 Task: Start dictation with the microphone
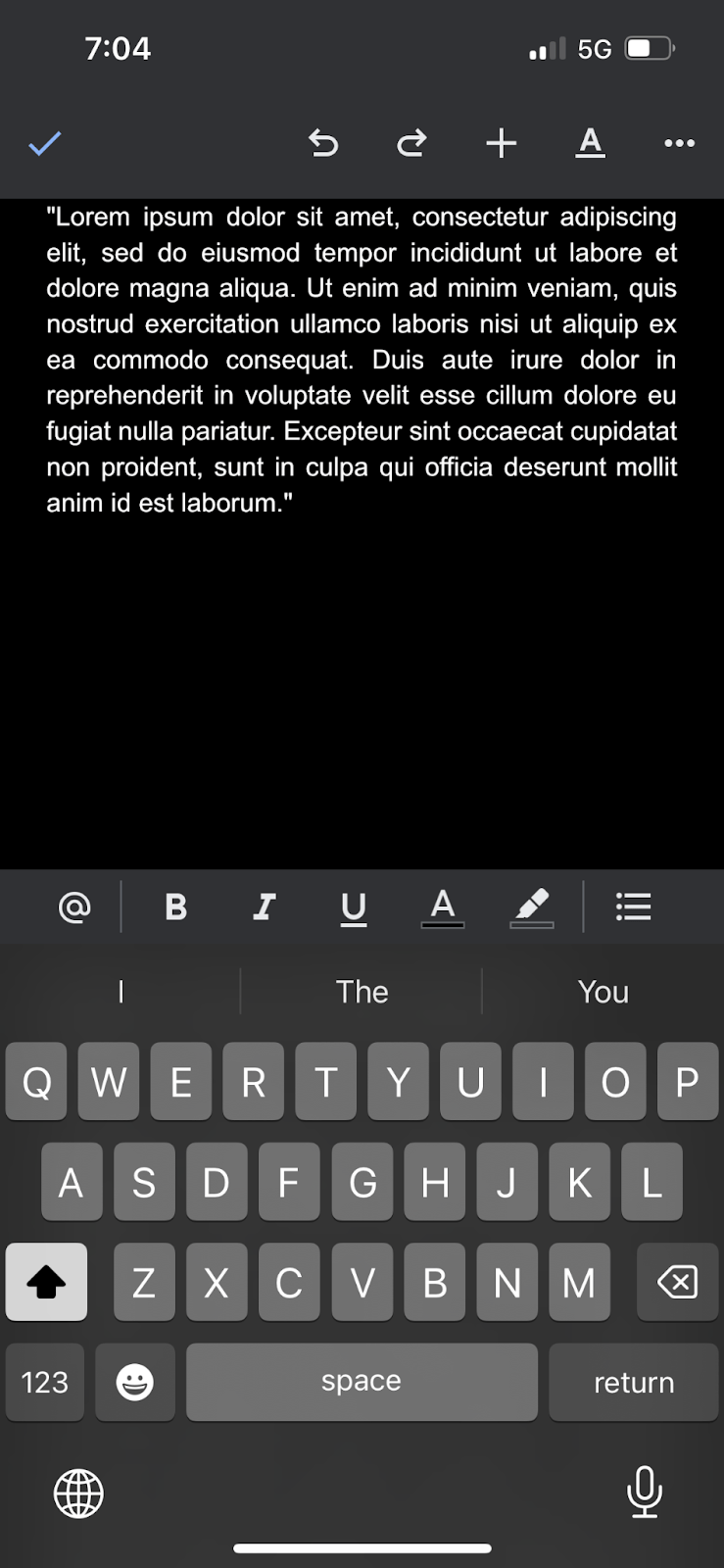644,1492
